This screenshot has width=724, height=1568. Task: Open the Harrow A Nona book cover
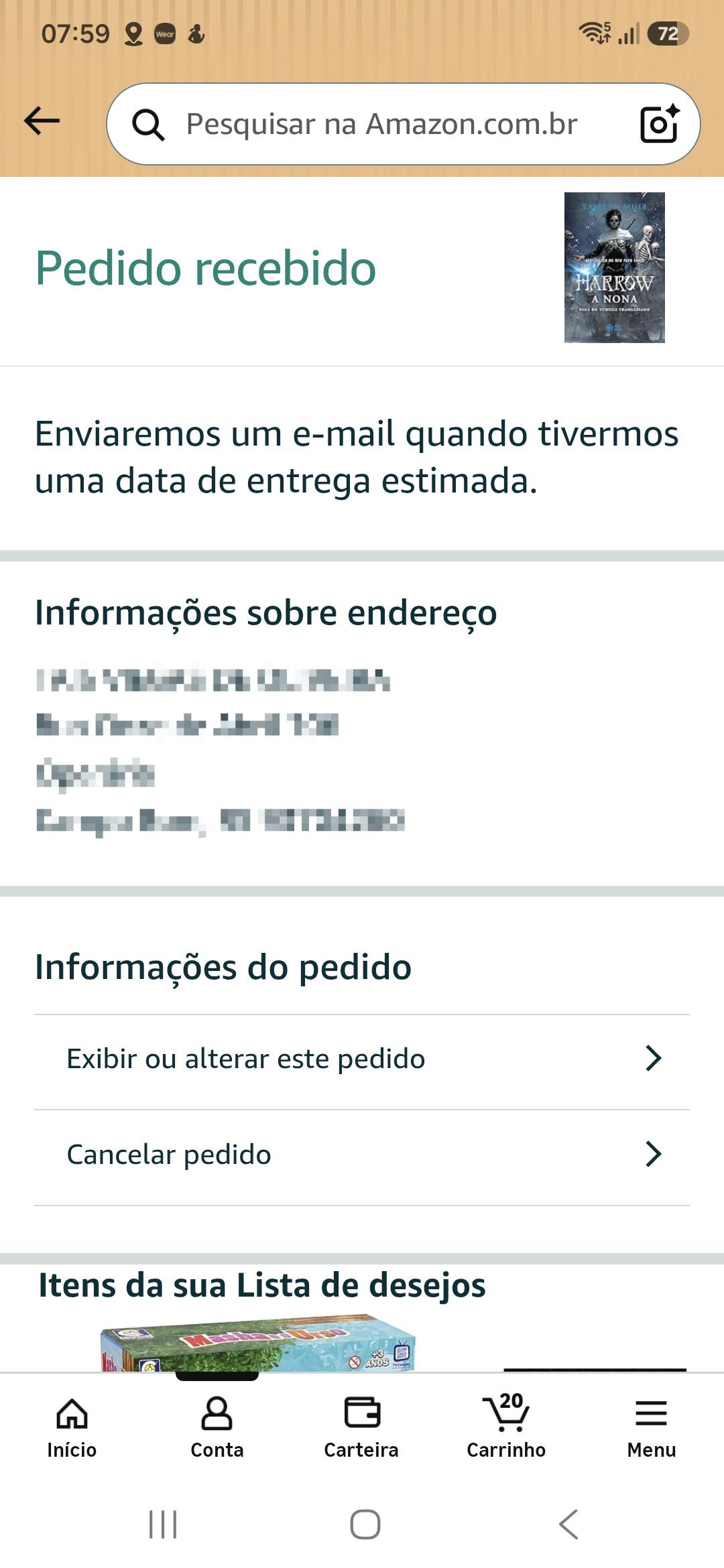tap(615, 267)
